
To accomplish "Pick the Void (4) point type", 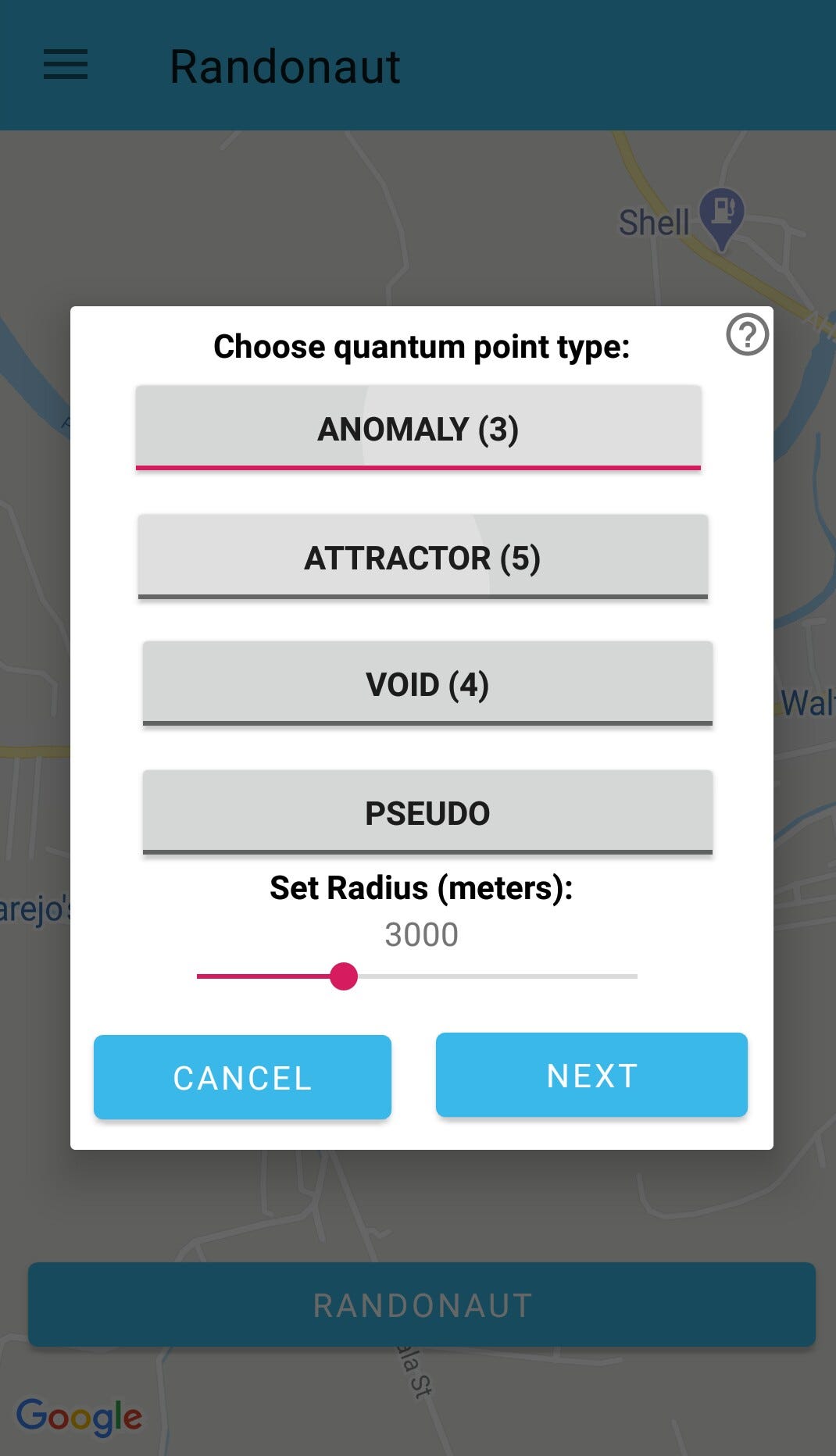I will (x=427, y=684).
